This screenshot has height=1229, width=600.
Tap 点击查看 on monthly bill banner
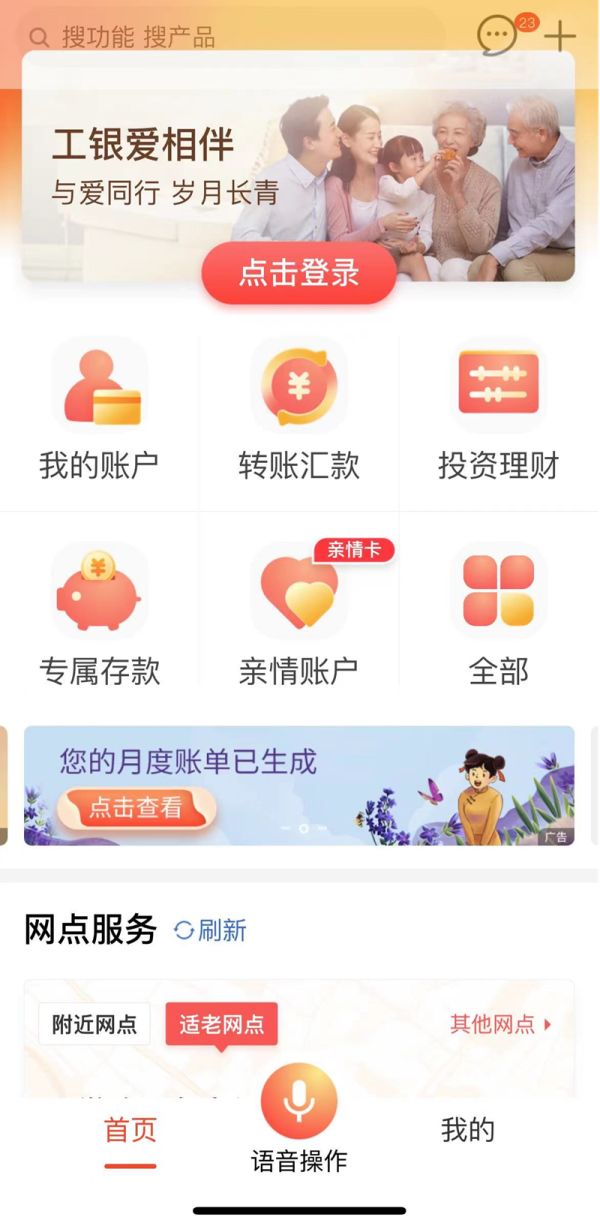135,808
